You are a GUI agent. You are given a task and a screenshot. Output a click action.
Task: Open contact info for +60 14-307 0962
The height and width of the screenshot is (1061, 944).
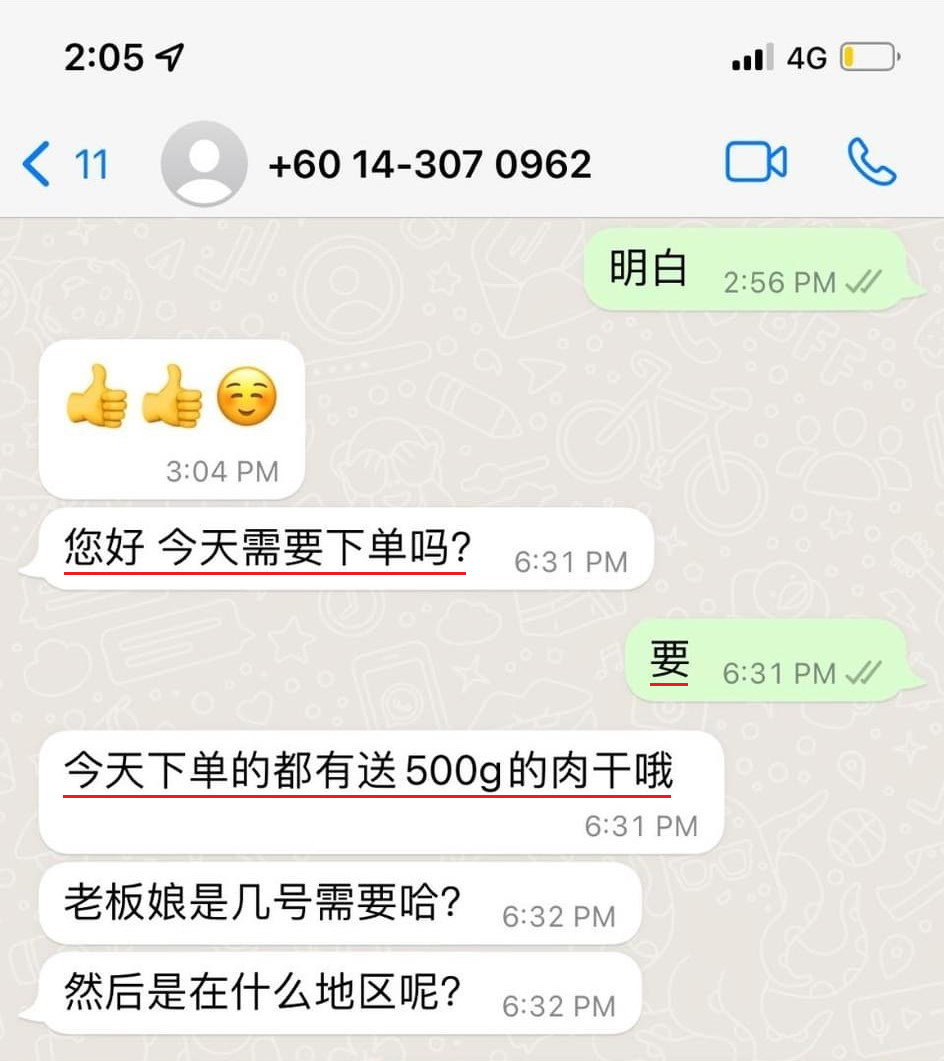coord(430,165)
